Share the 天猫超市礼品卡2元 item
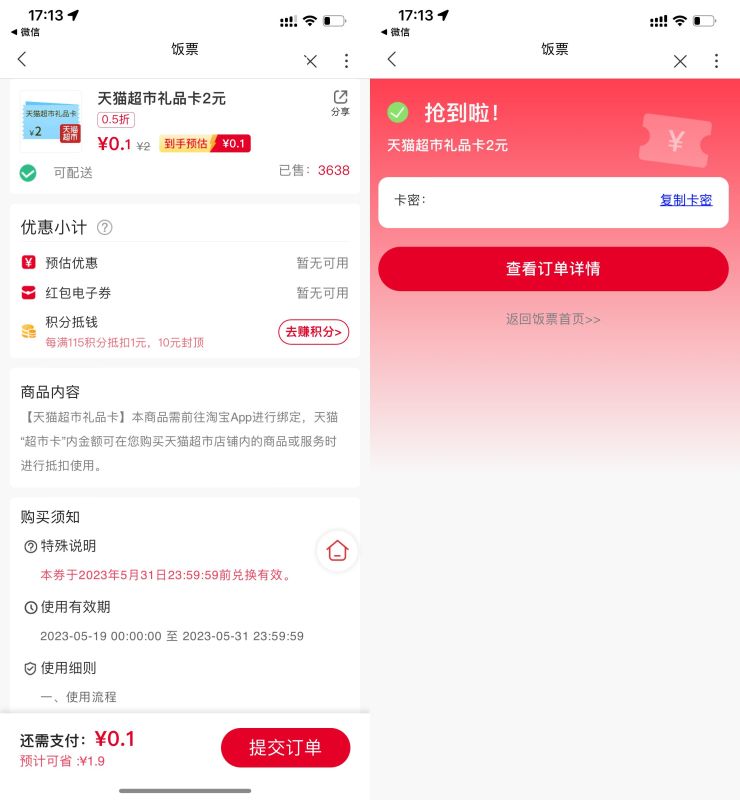 [340, 103]
